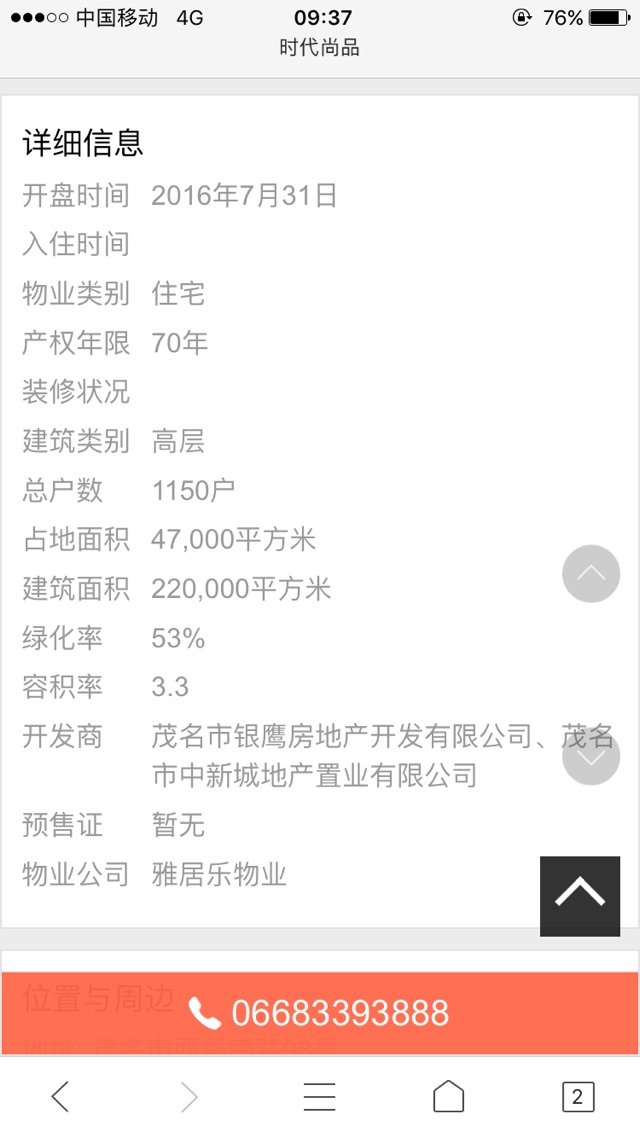Image resolution: width=640 pixels, height=1138 pixels.
Task: Tap the gray up-arrow circle button
Action: [591, 574]
